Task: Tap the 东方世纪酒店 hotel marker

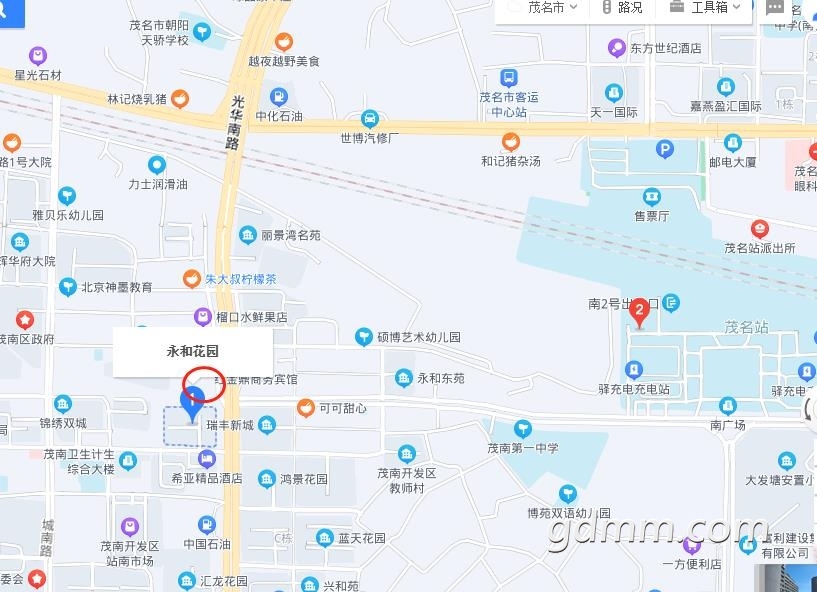Action: [618, 47]
